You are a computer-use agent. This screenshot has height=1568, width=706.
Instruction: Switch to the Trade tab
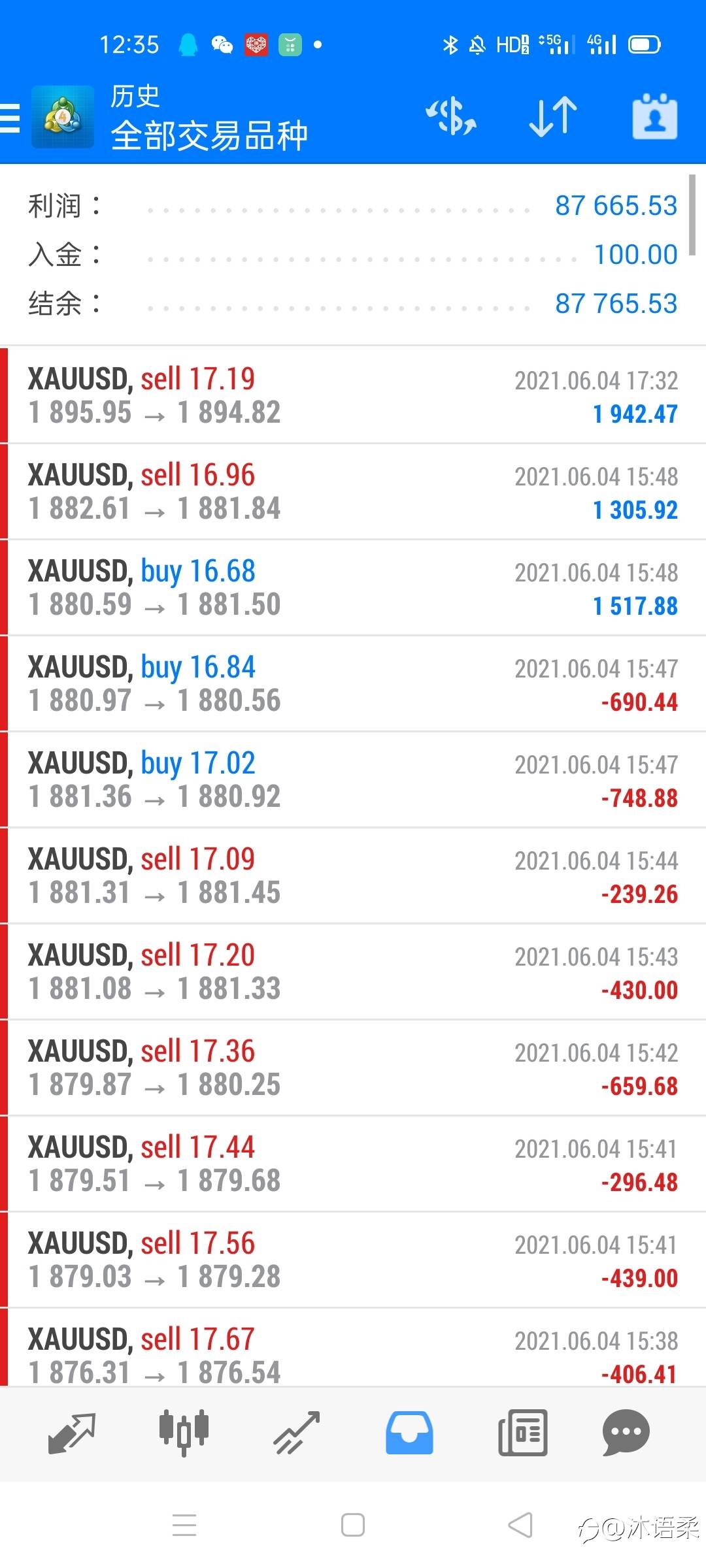[x=296, y=1432]
